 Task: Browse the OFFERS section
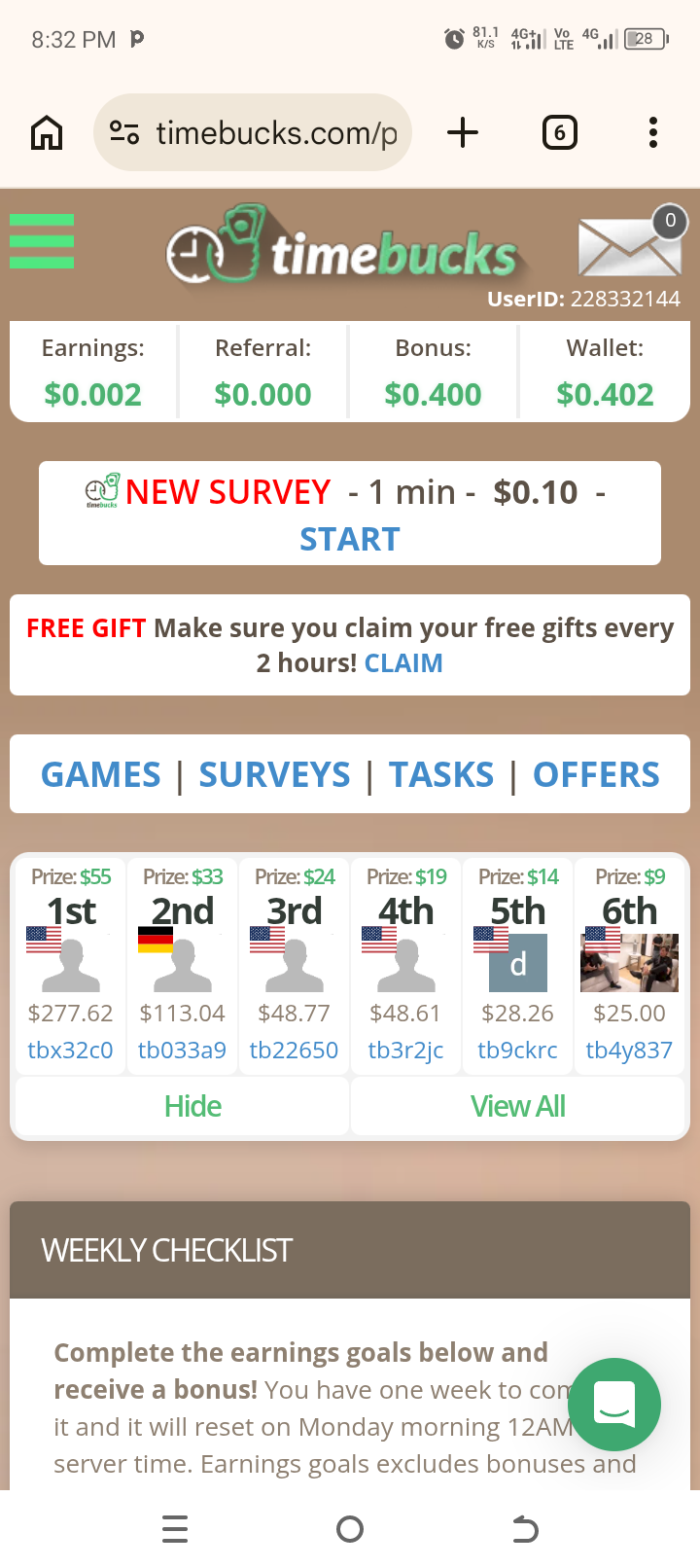pyautogui.click(x=596, y=775)
